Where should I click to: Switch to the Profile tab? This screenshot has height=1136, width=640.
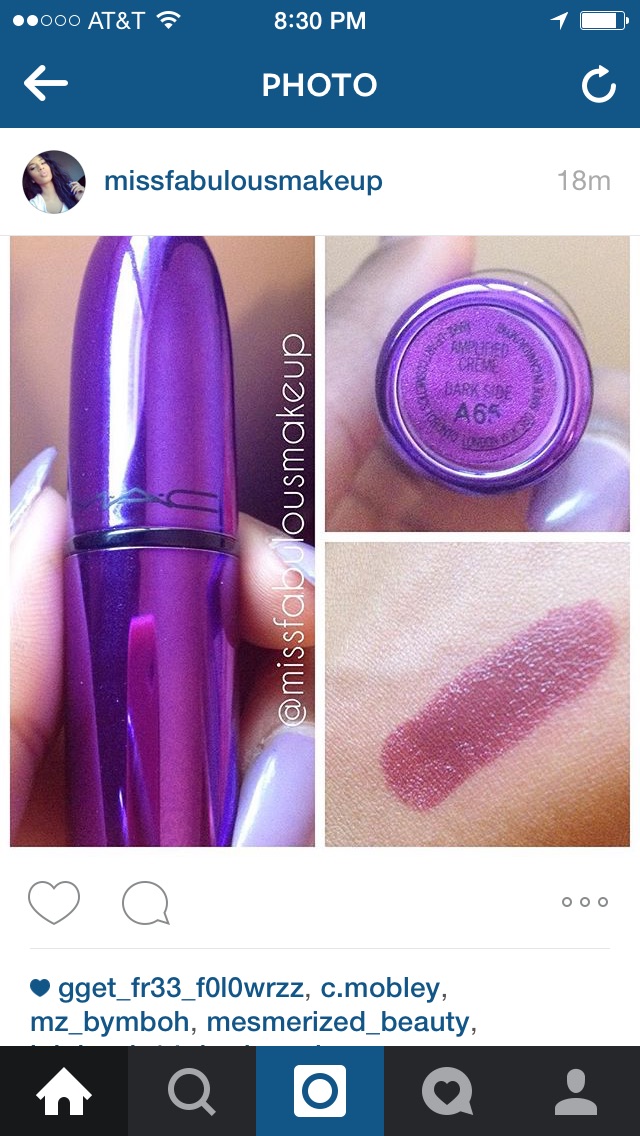click(575, 1091)
